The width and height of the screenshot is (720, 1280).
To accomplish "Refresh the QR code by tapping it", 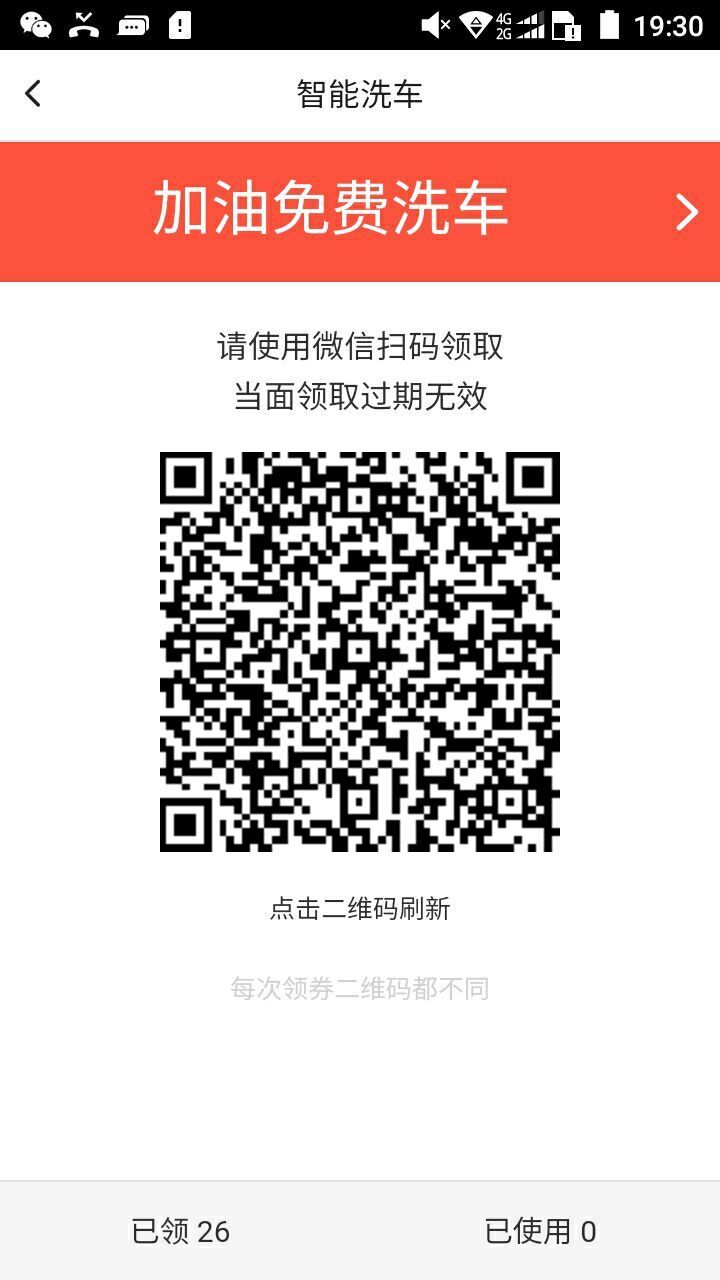I will [x=360, y=652].
